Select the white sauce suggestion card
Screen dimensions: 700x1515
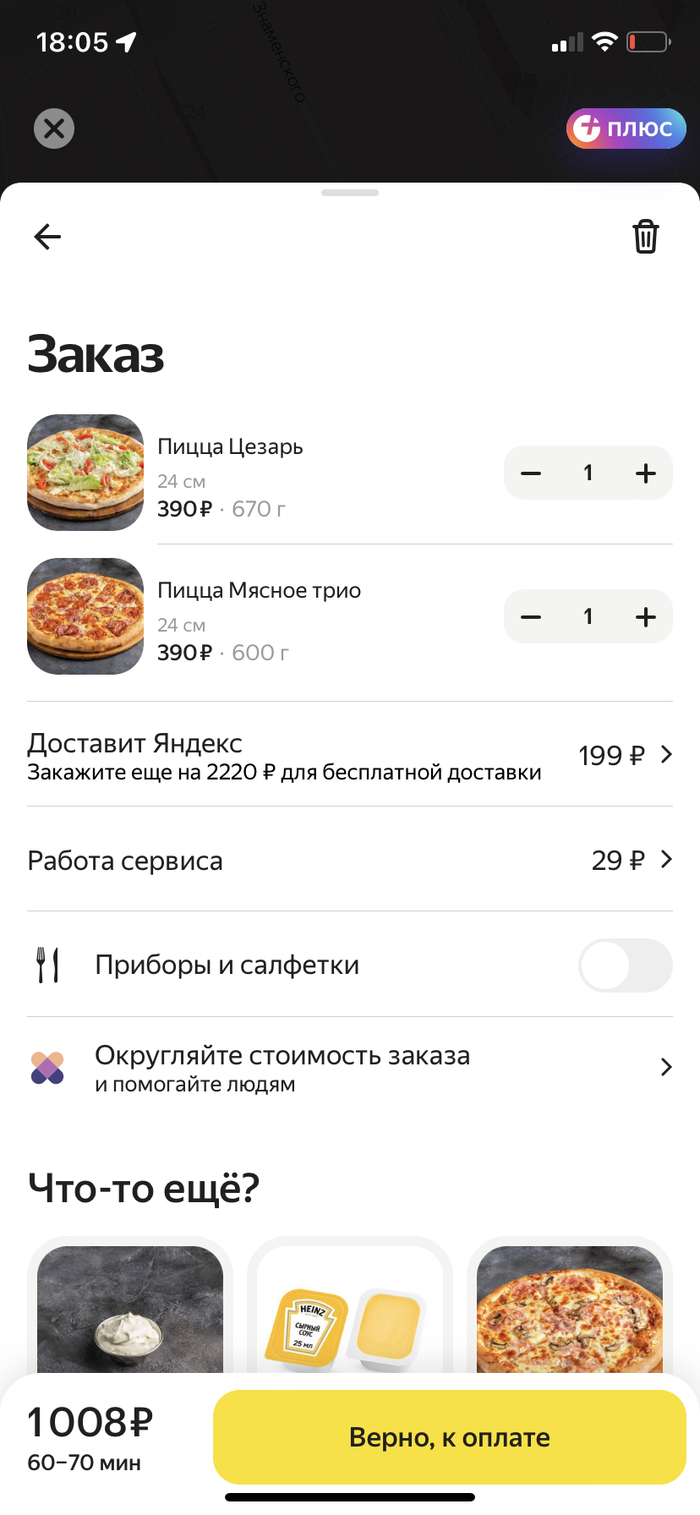point(130,1310)
